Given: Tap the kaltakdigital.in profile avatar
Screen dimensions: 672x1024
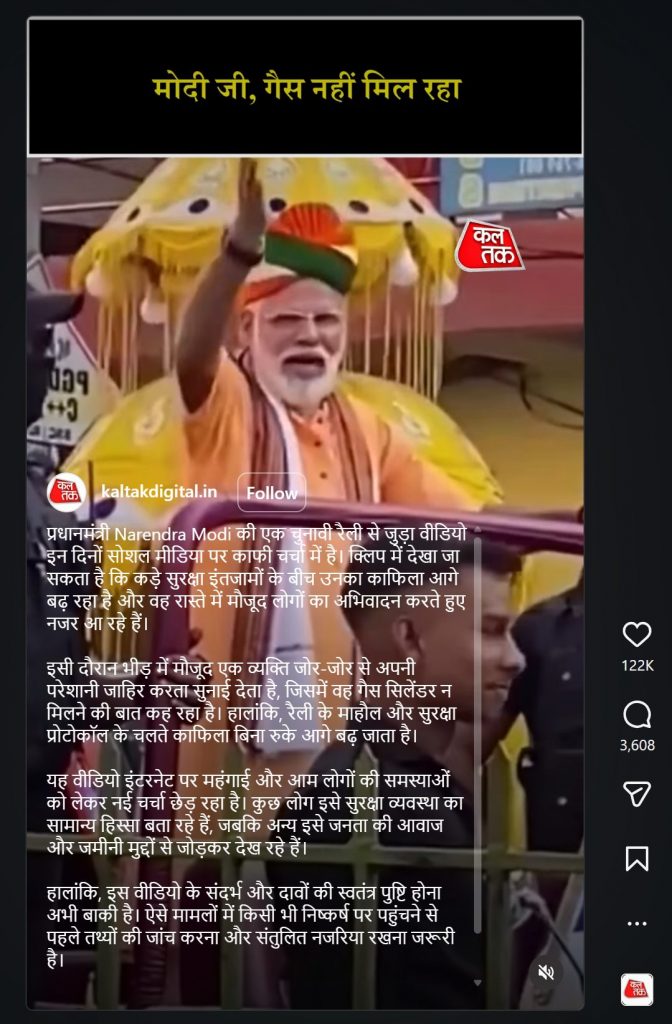Looking at the screenshot, I should tap(67, 492).
